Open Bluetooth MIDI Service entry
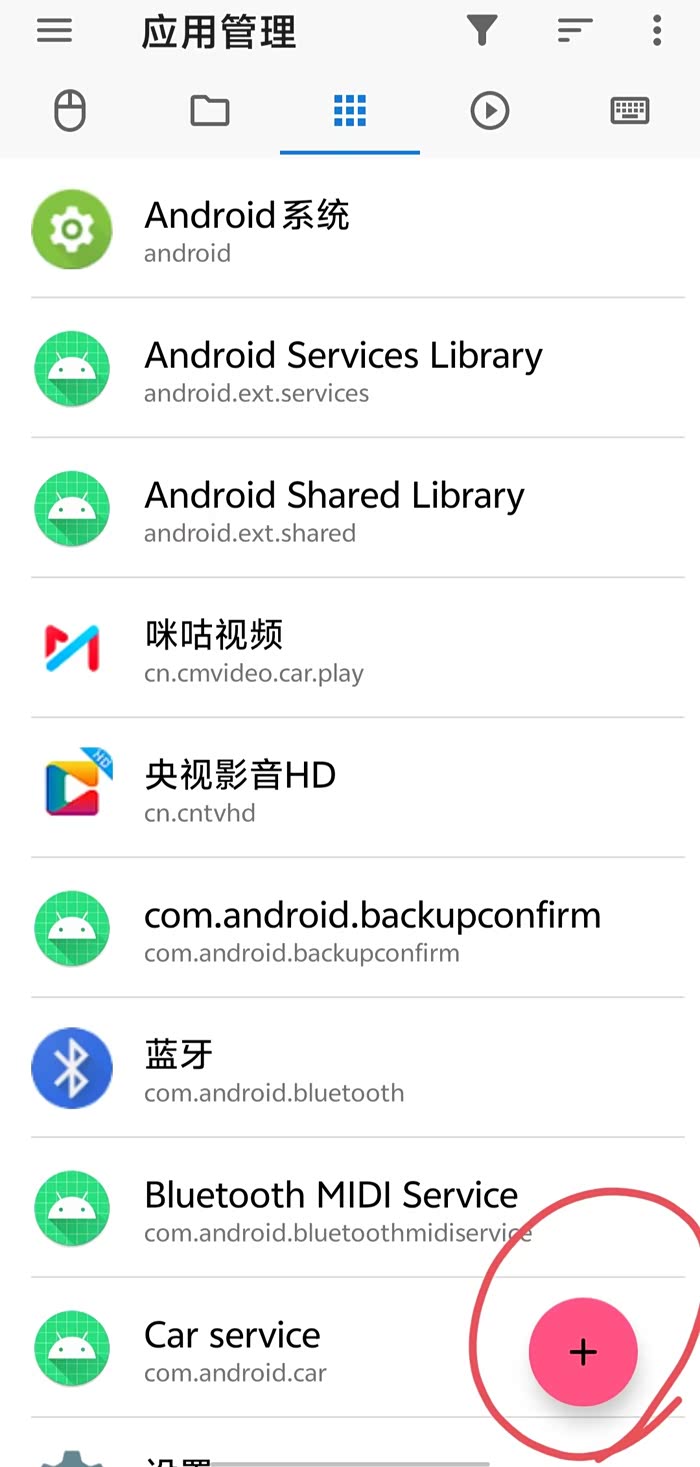Screen dimensions: 700x1467 click(331, 1209)
